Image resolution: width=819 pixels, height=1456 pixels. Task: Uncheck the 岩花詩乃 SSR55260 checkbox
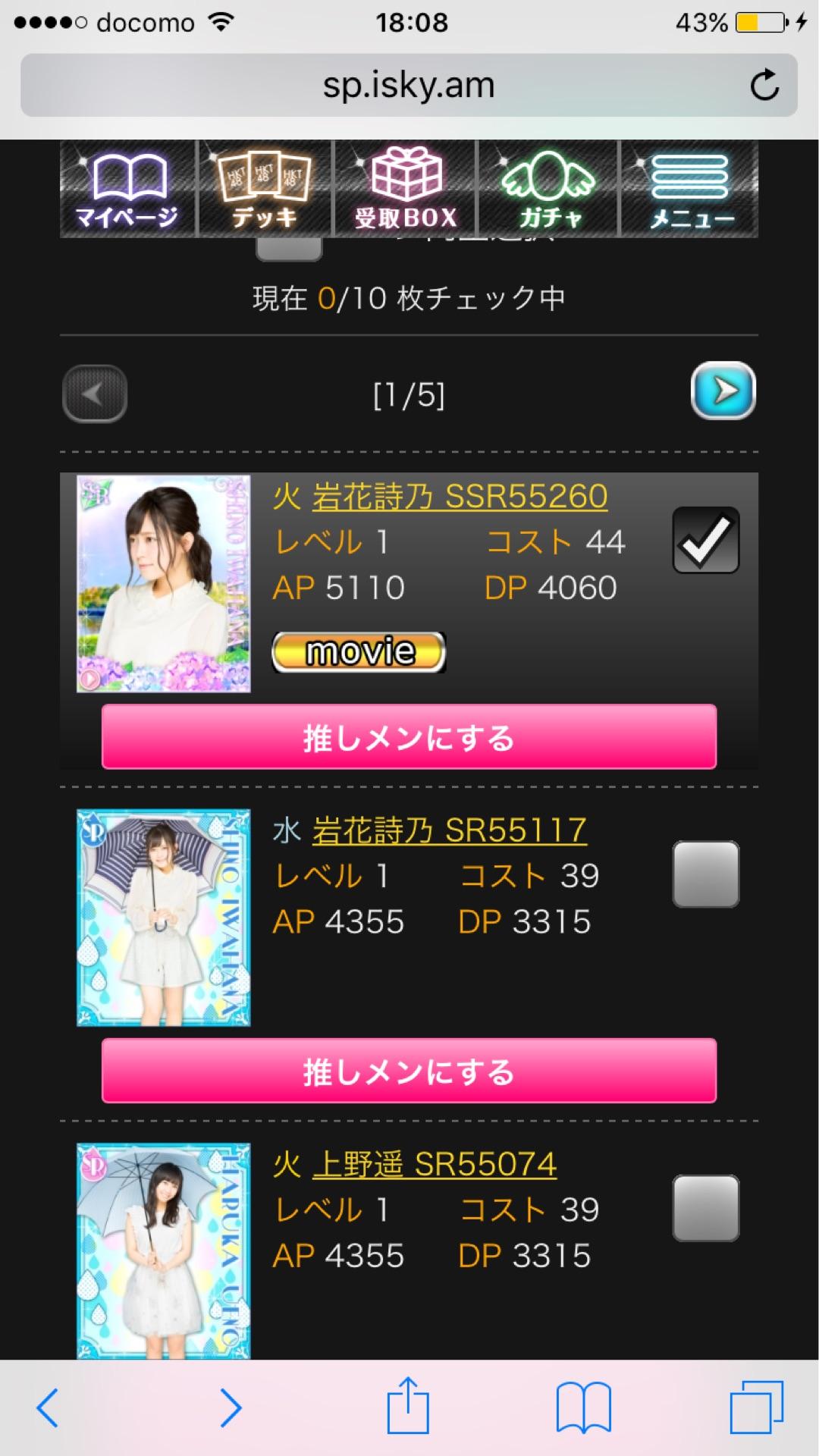click(x=705, y=540)
